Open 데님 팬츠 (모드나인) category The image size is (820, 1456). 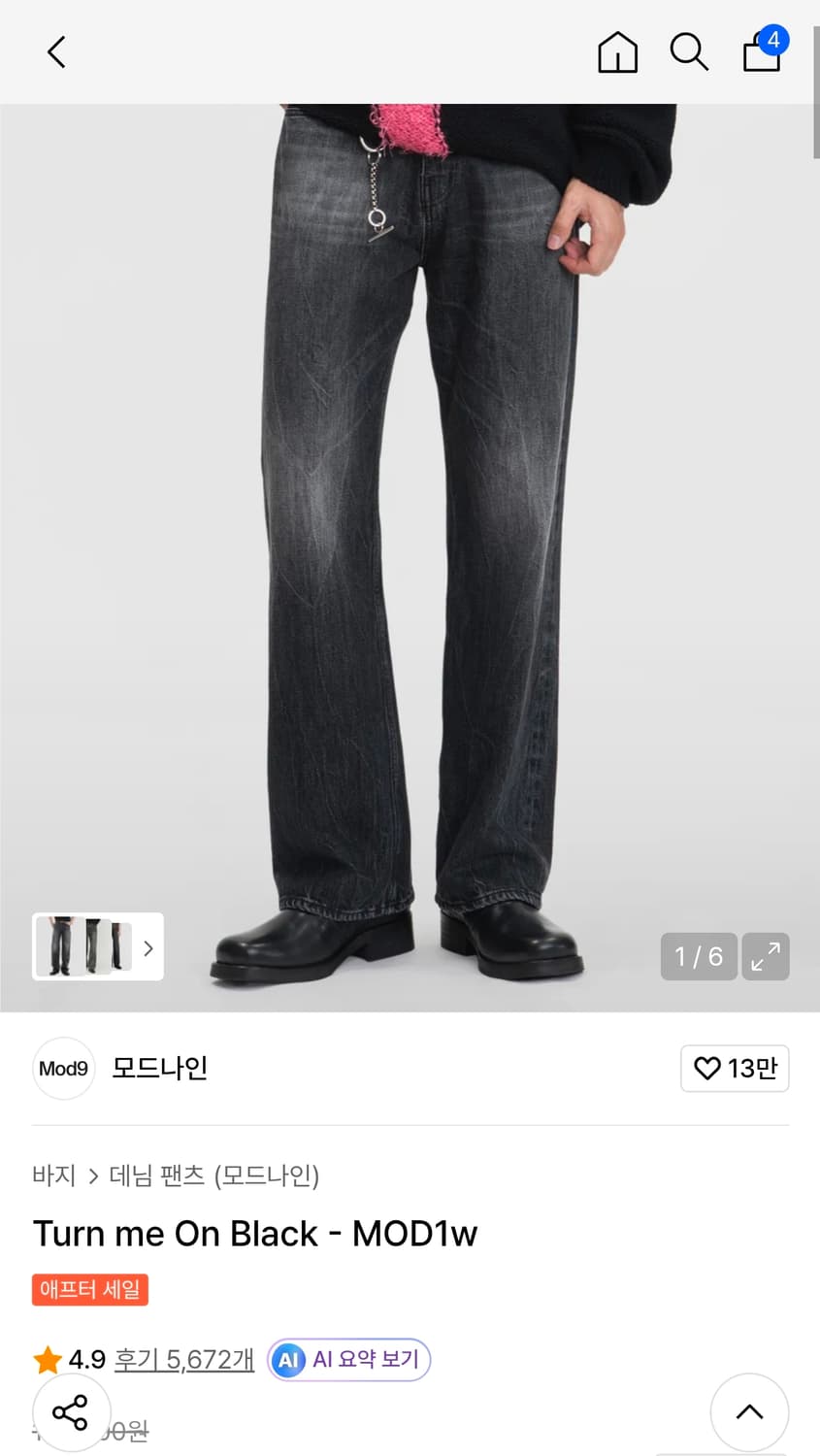pyautogui.click(x=214, y=1175)
